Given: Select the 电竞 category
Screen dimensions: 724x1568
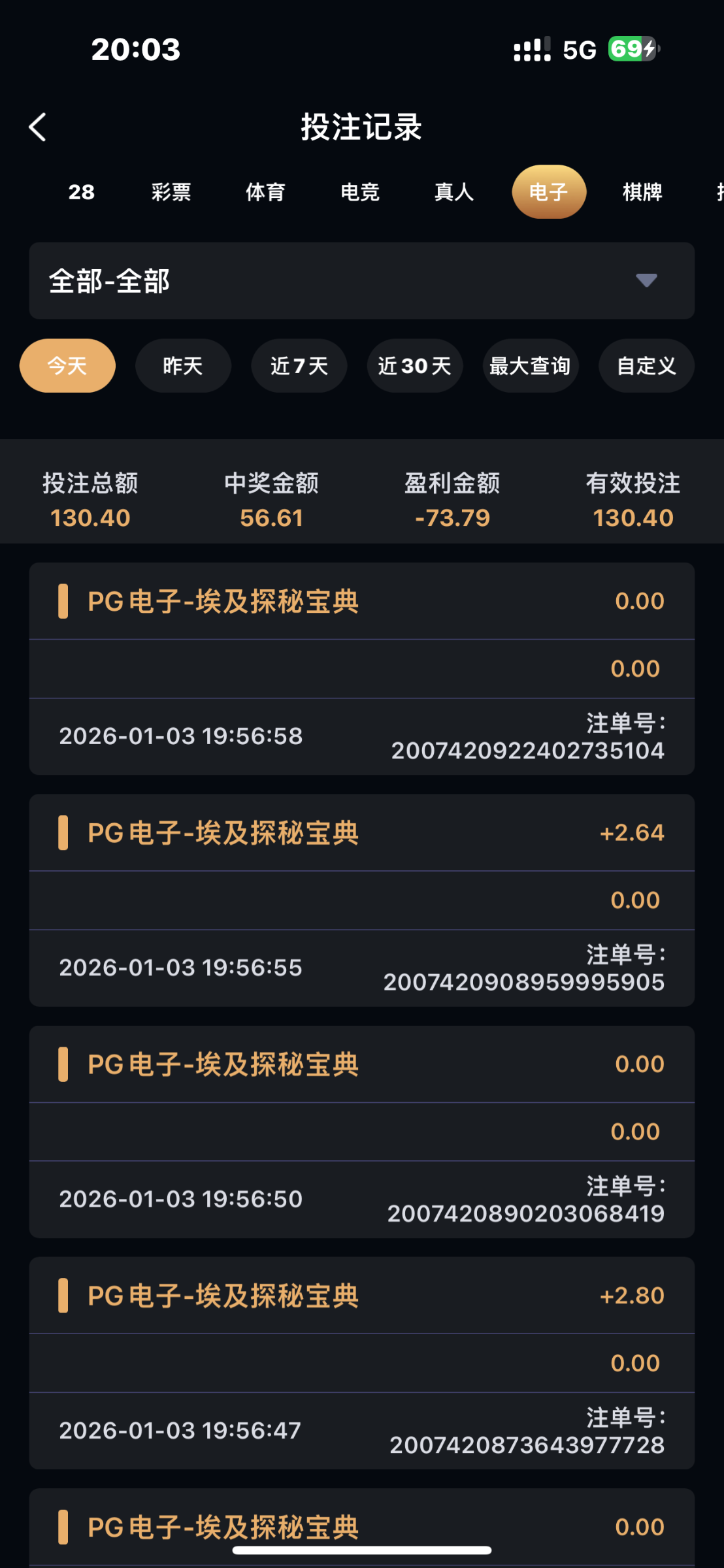Looking at the screenshot, I should tap(359, 191).
